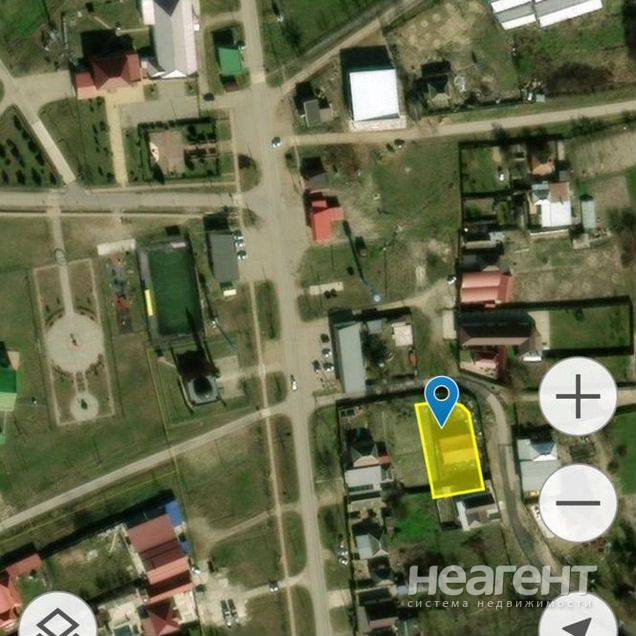Select the blue location pin on the map

441,396
